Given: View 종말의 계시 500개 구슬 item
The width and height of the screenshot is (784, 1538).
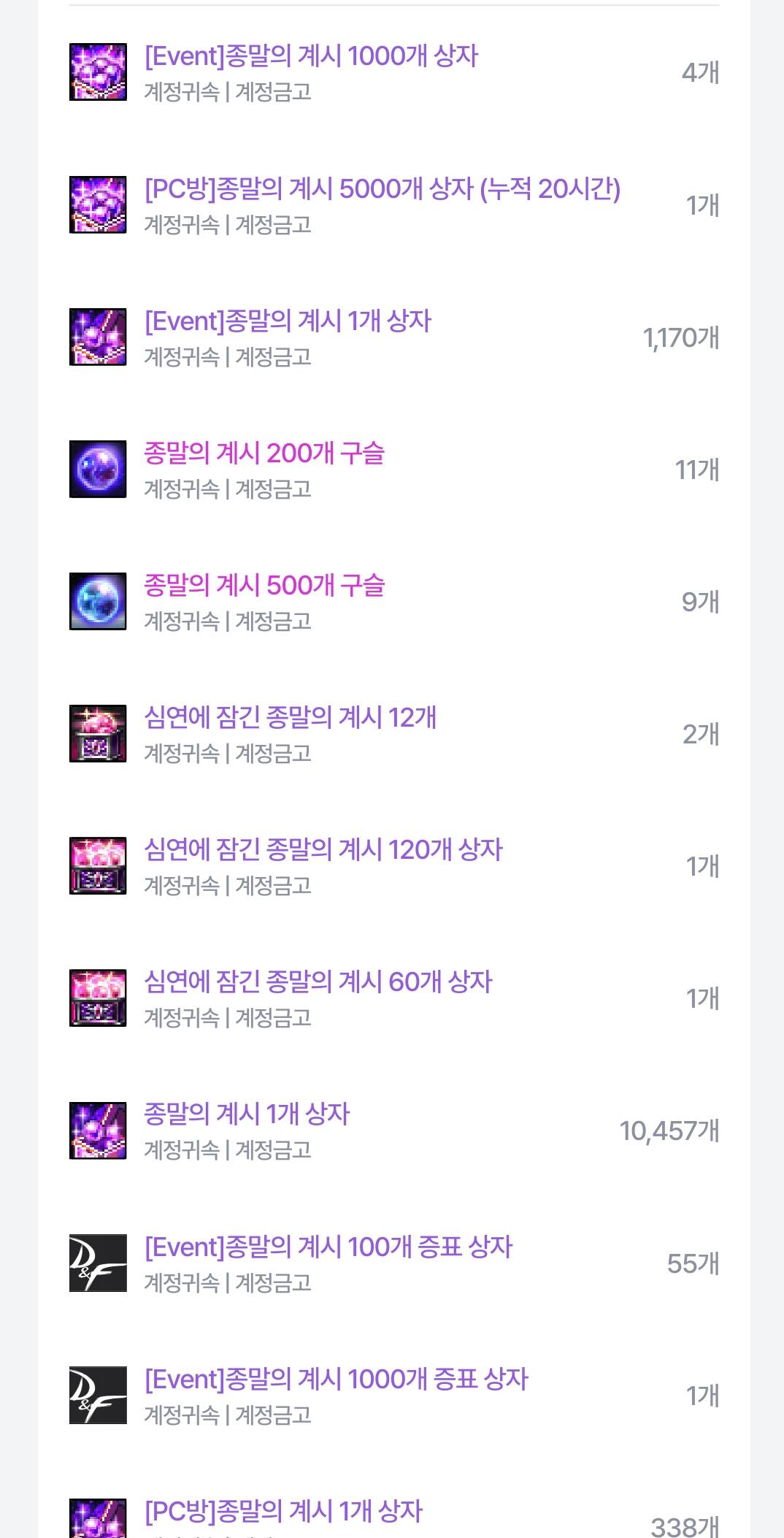Looking at the screenshot, I should coord(264,586).
